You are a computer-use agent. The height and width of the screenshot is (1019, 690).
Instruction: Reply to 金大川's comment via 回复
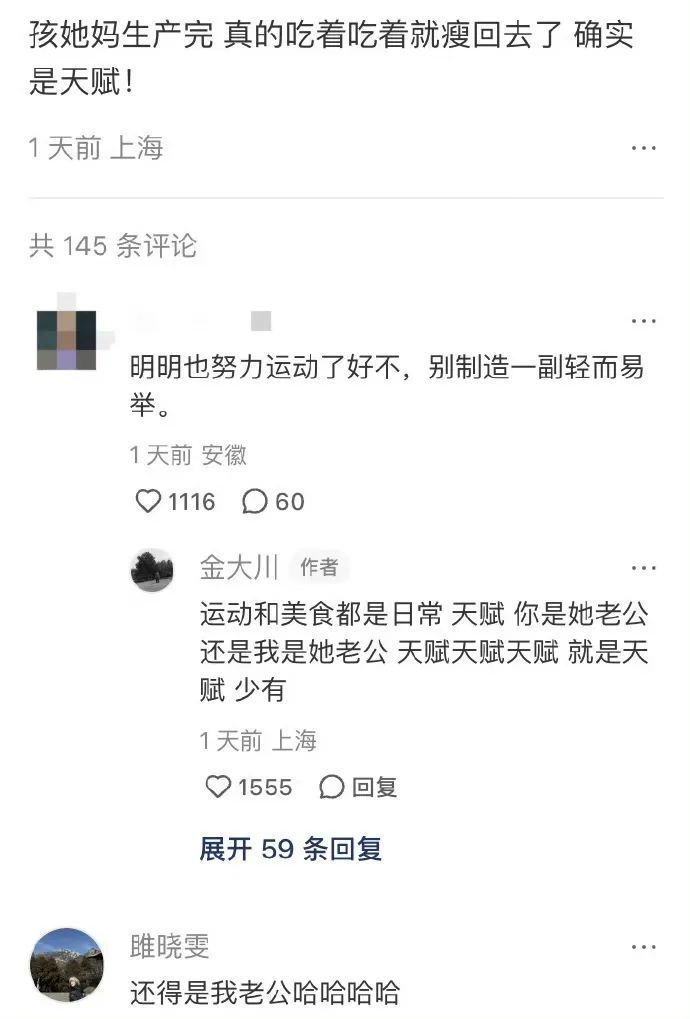tap(359, 787)
